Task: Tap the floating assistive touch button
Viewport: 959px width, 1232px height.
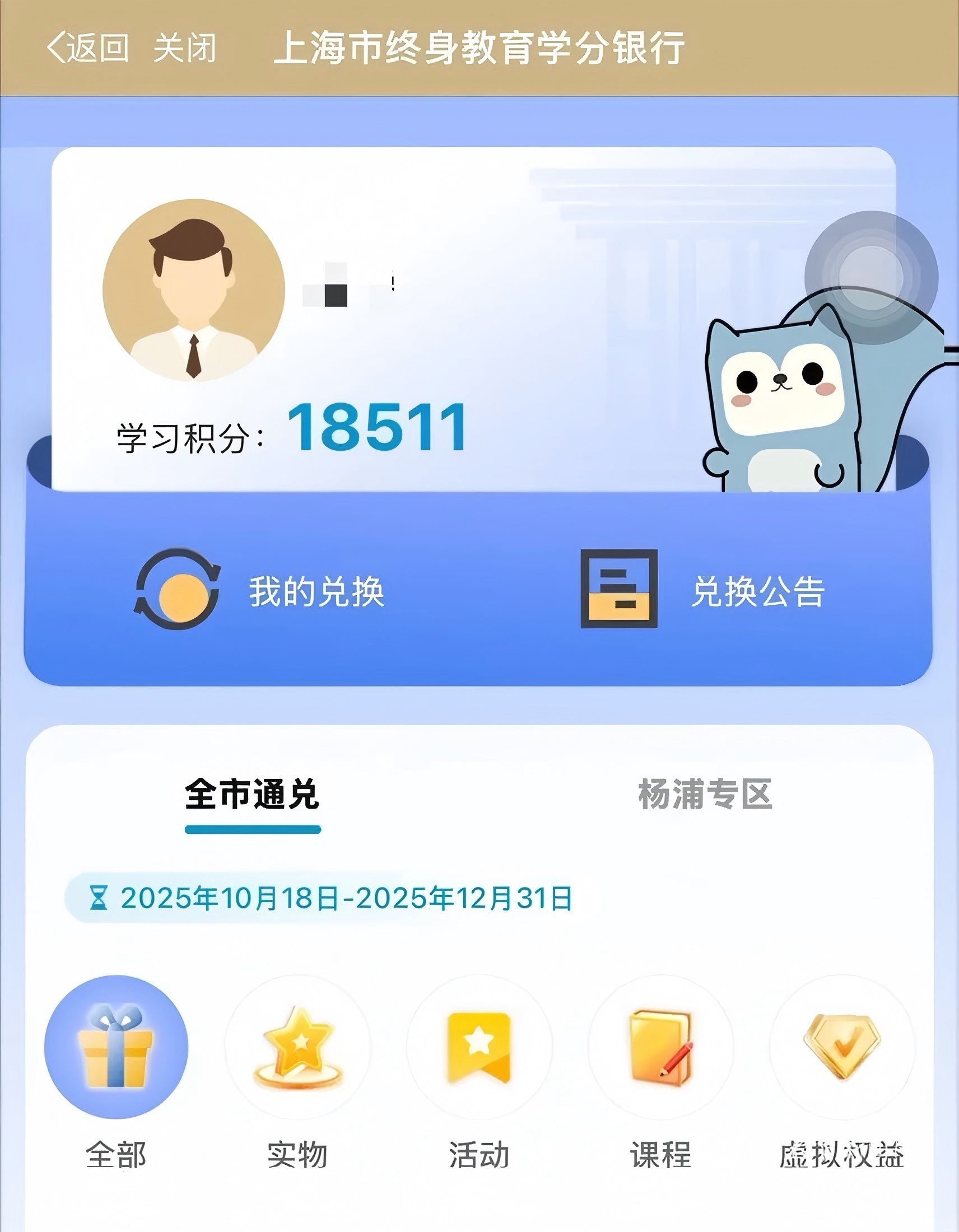Action: point(871,277)
